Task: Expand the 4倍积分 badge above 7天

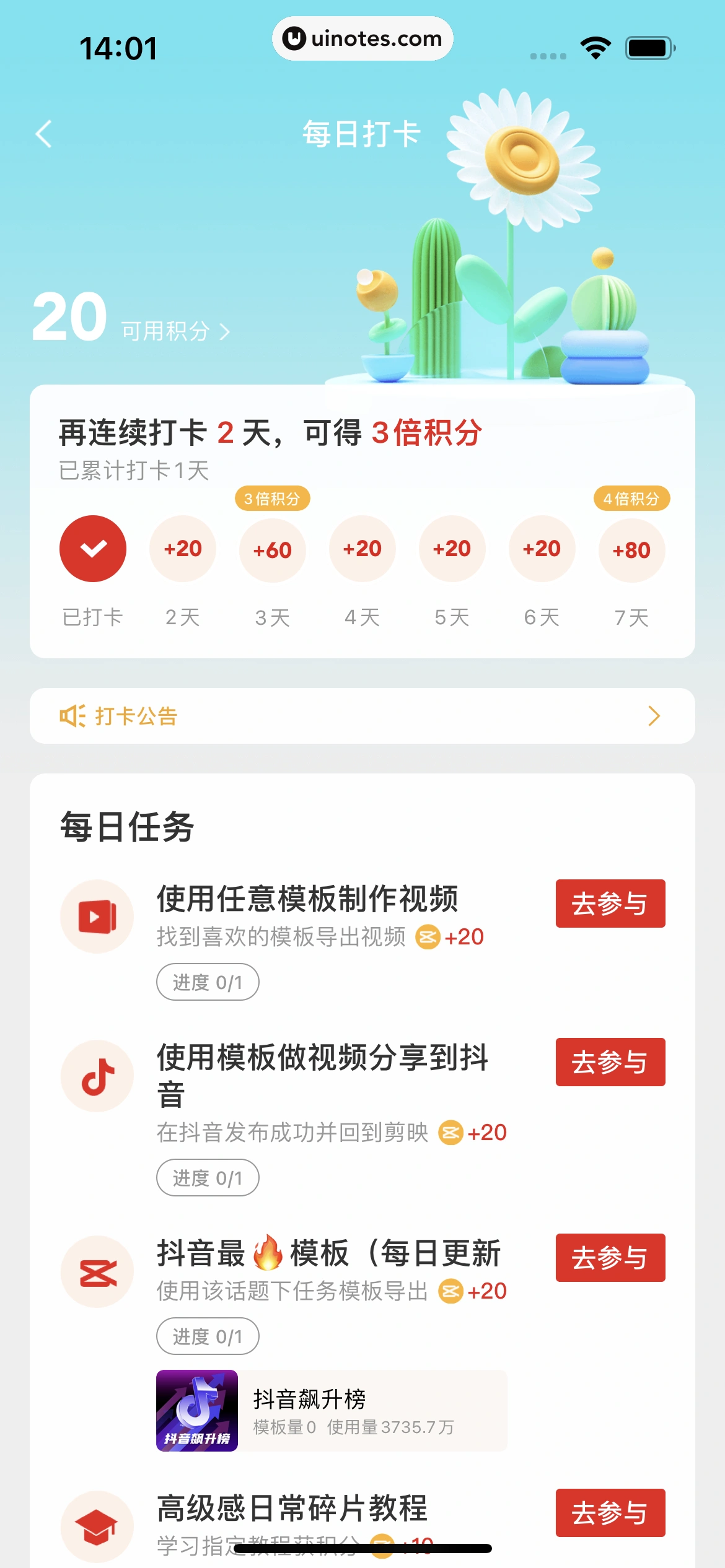Action: (x=631, y=498)
